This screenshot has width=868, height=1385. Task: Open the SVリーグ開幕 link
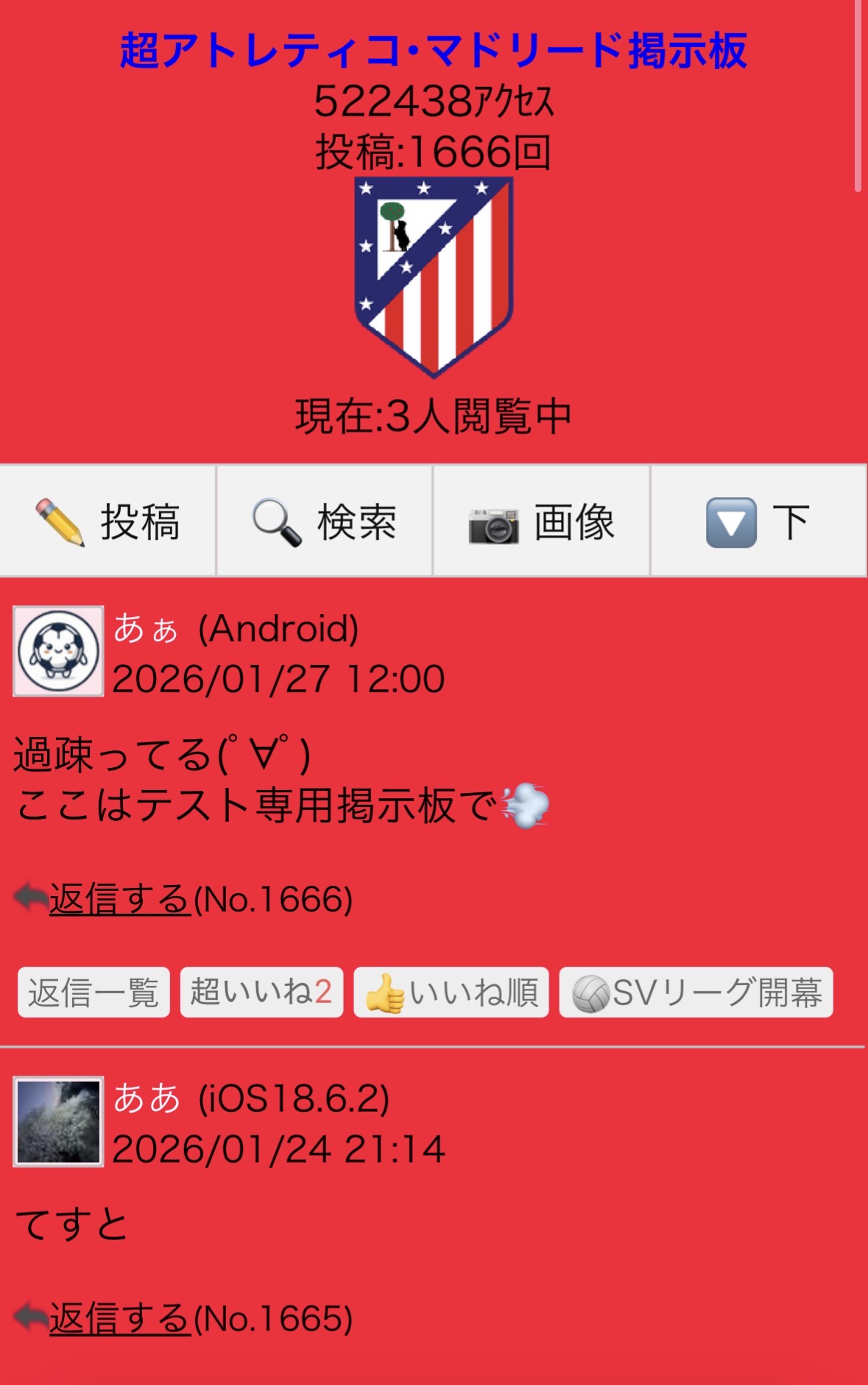click(x=696, y=993)
